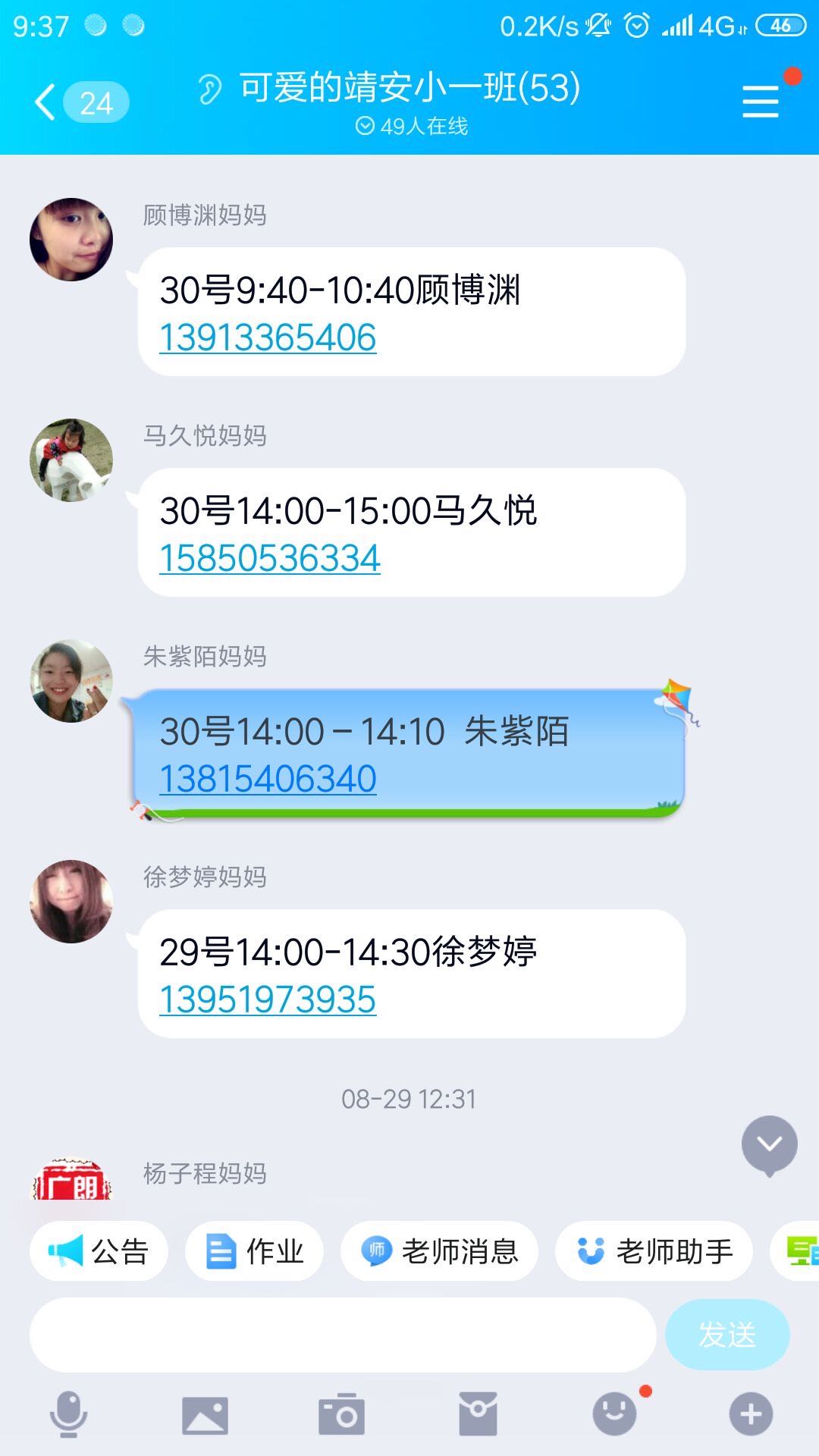Open 朱紫陌妈妈's avatar profile
Viewport: 819px width, 1456px height.
[x=71, y=681]
